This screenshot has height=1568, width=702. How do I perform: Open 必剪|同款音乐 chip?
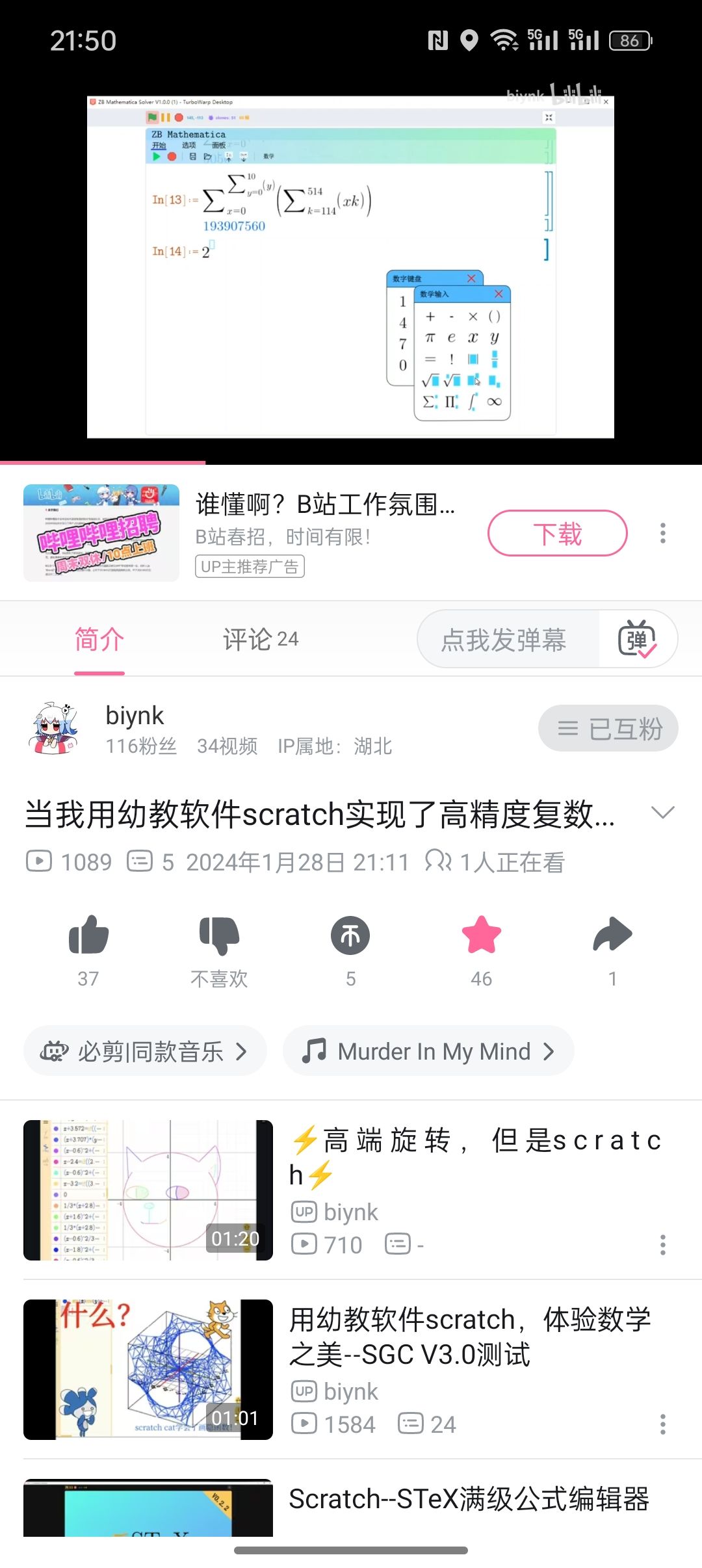point(145,1051)
